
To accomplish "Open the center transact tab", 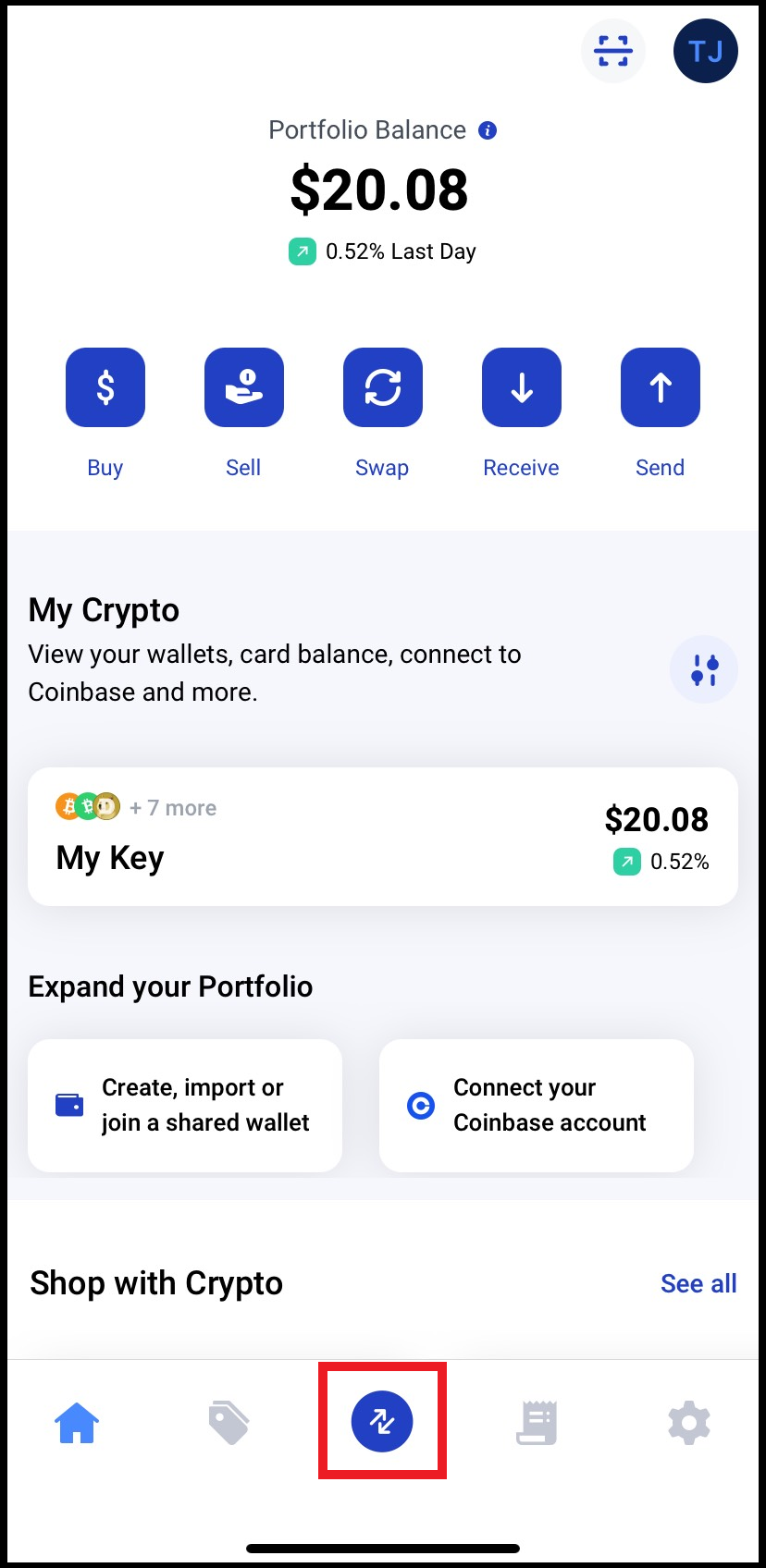I will tap(382, 1421).
